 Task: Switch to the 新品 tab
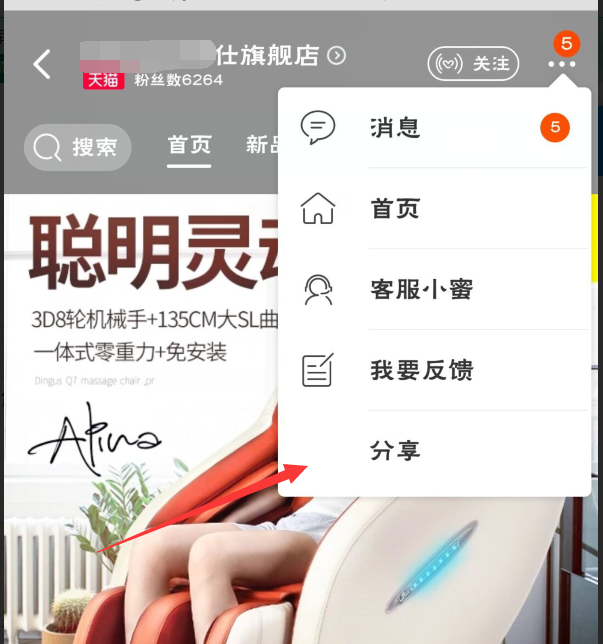click(x=262, y=146)
